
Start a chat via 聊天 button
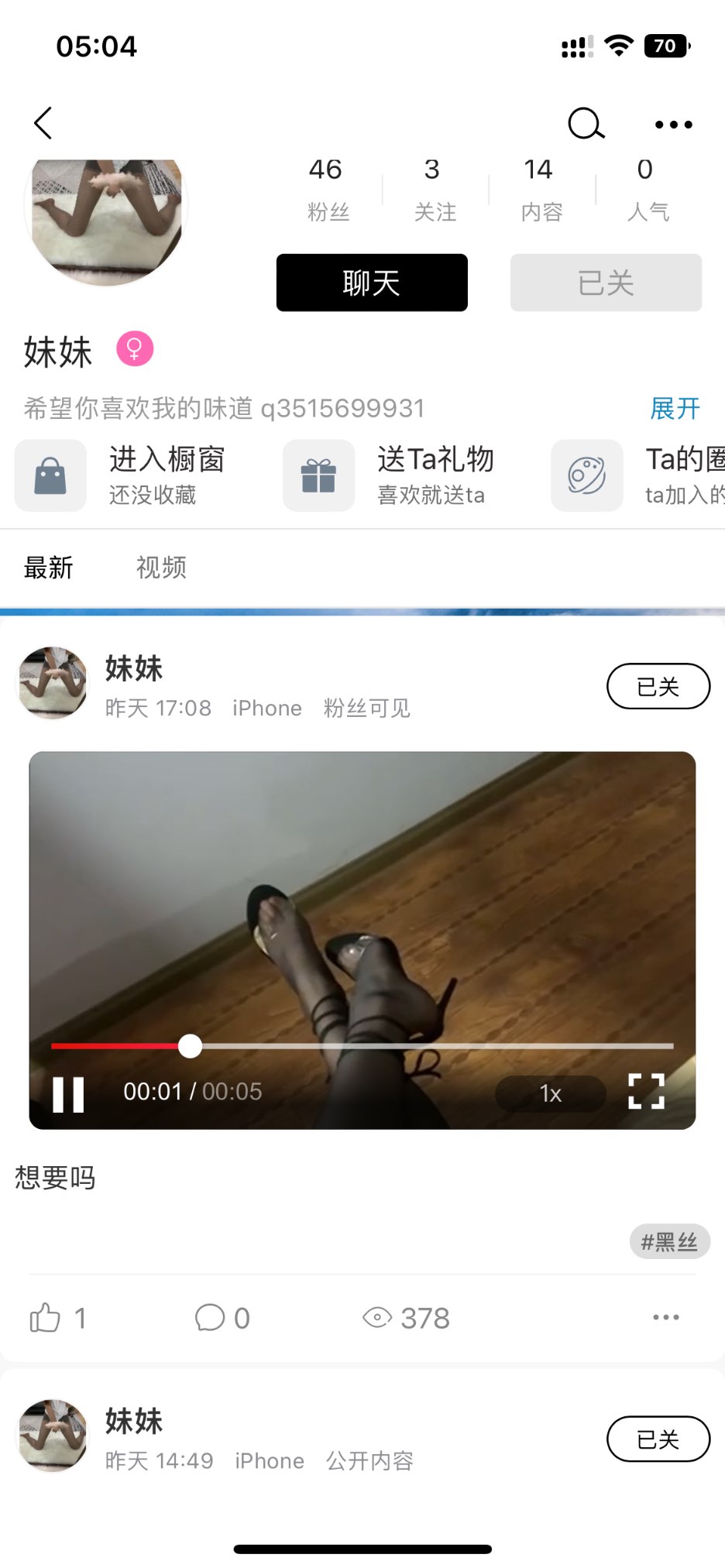pos(372,283)
